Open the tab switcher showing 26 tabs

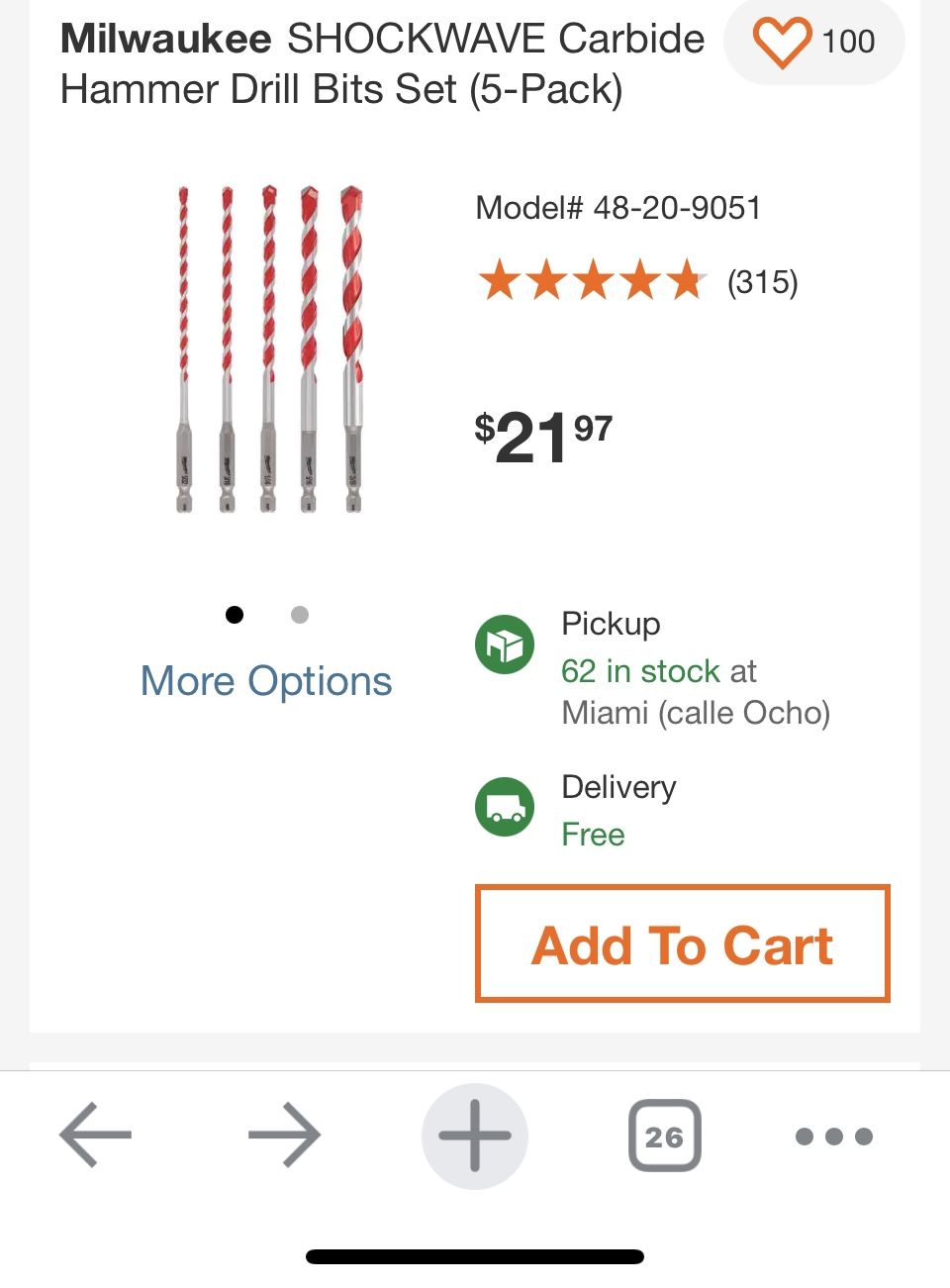point(664,1136)
